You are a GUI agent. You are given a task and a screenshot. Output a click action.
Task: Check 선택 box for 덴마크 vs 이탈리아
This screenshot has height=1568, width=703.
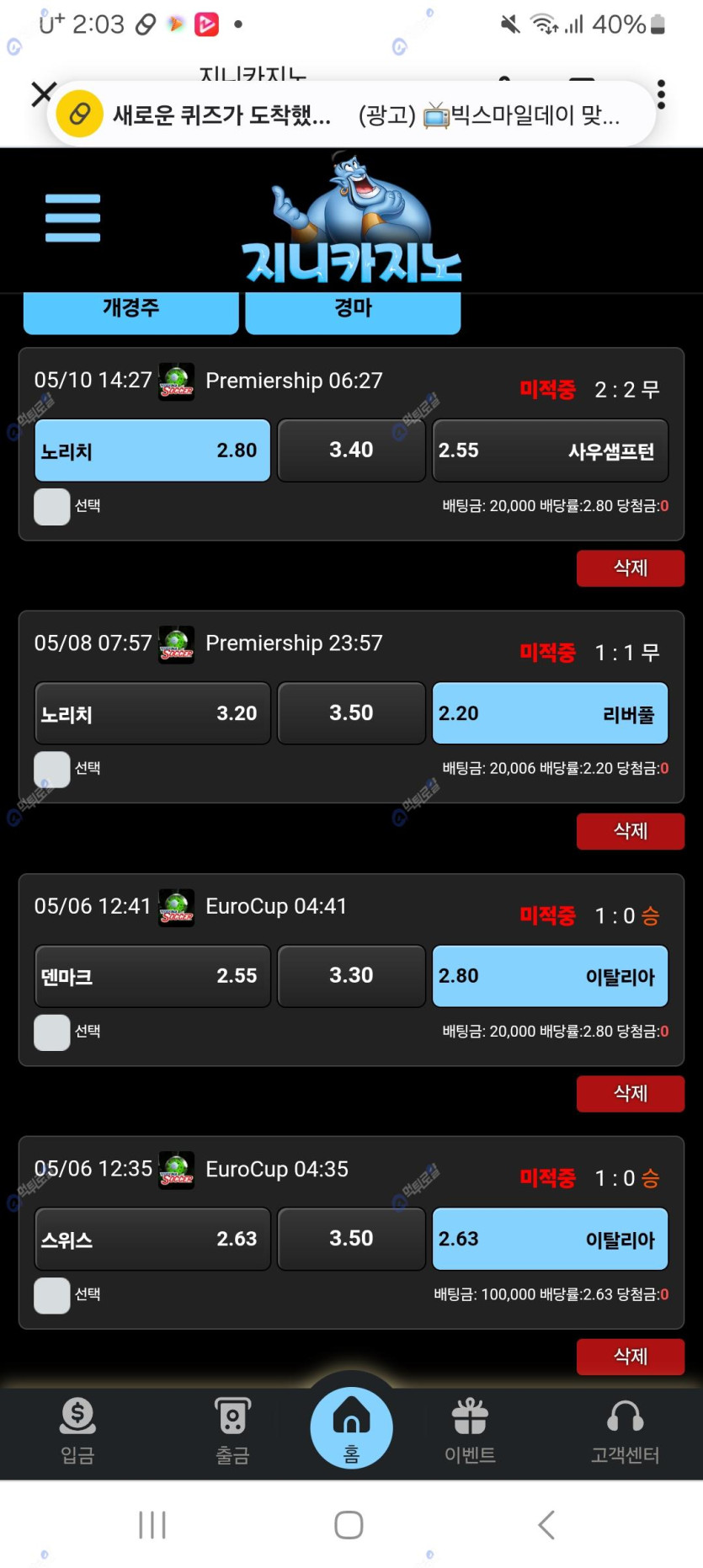[52, 1032]
